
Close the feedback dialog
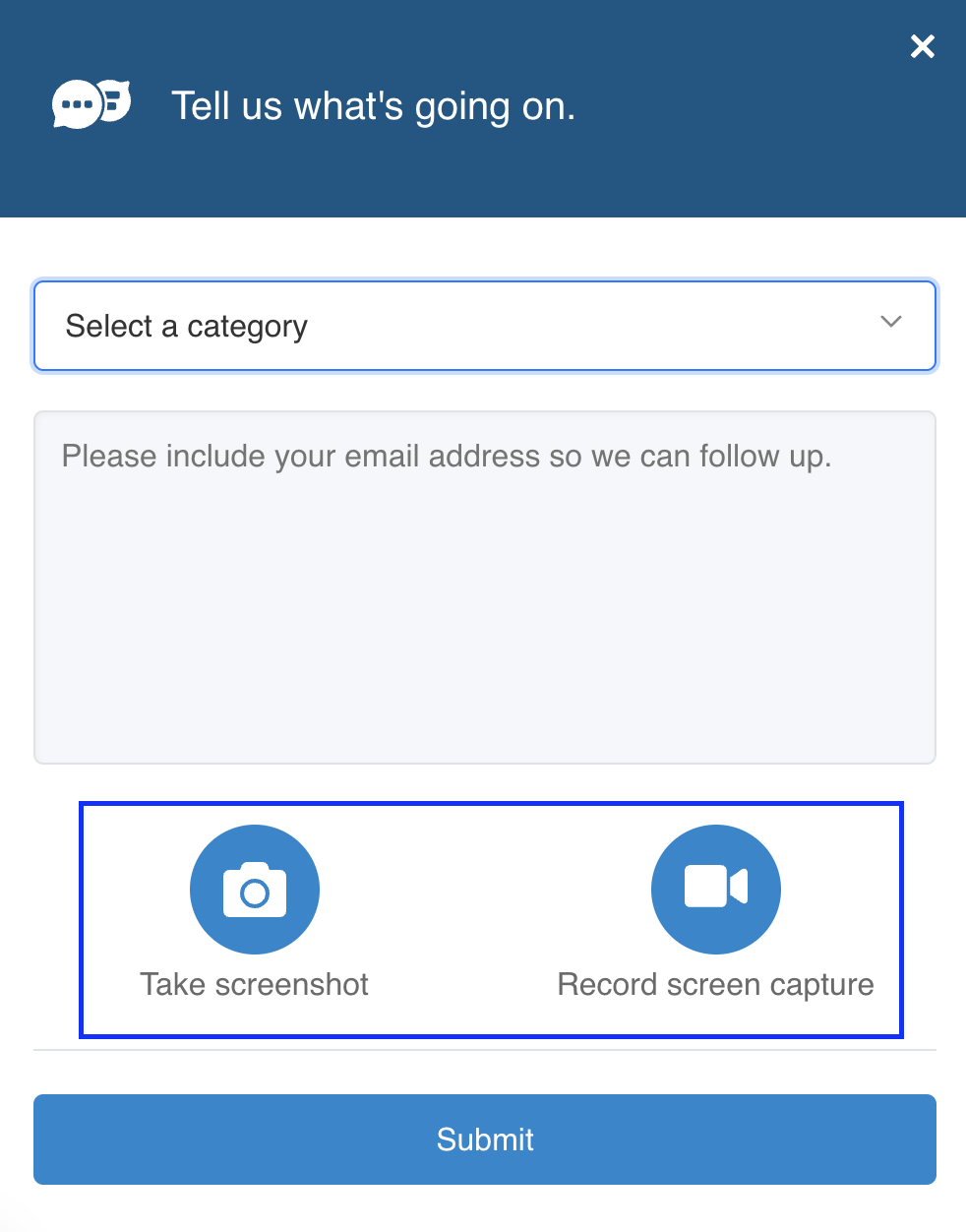(922, 46)
